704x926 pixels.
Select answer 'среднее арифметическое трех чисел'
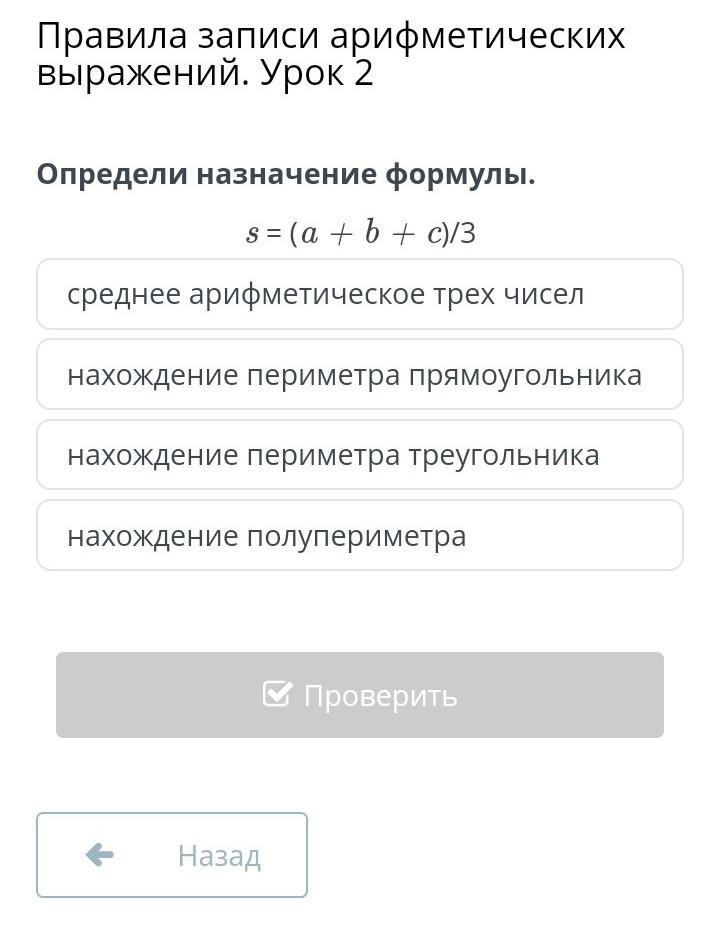click(x=359, y=294)
